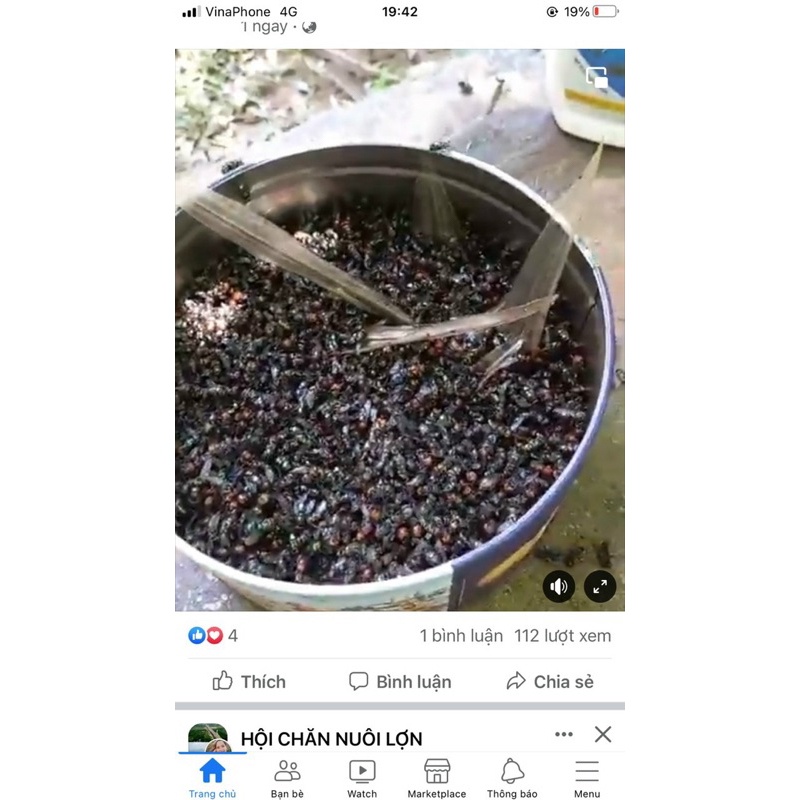View the 1 bình luận comments

pos(461,636)
